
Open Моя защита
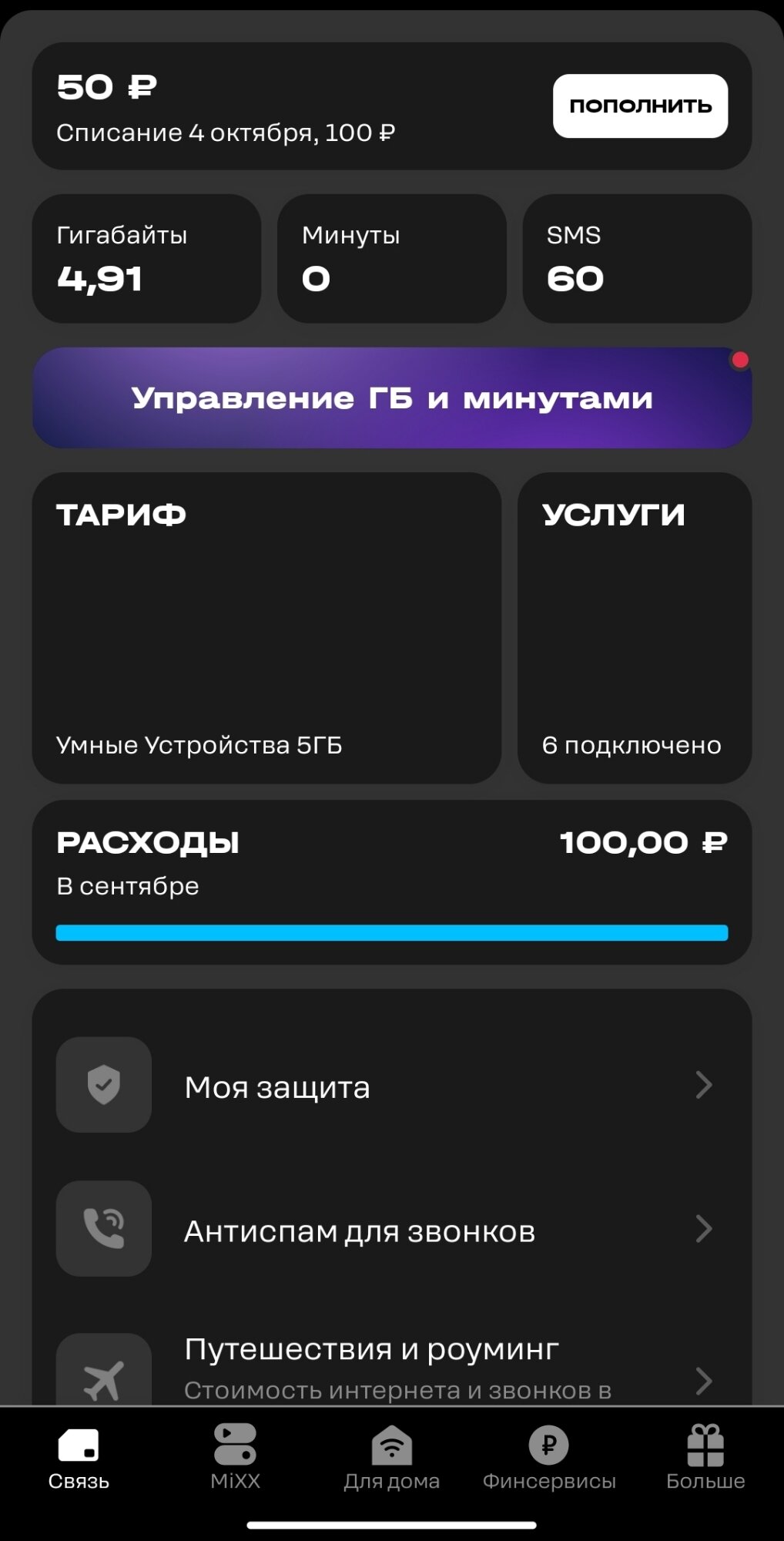[x=391, y=1085]
